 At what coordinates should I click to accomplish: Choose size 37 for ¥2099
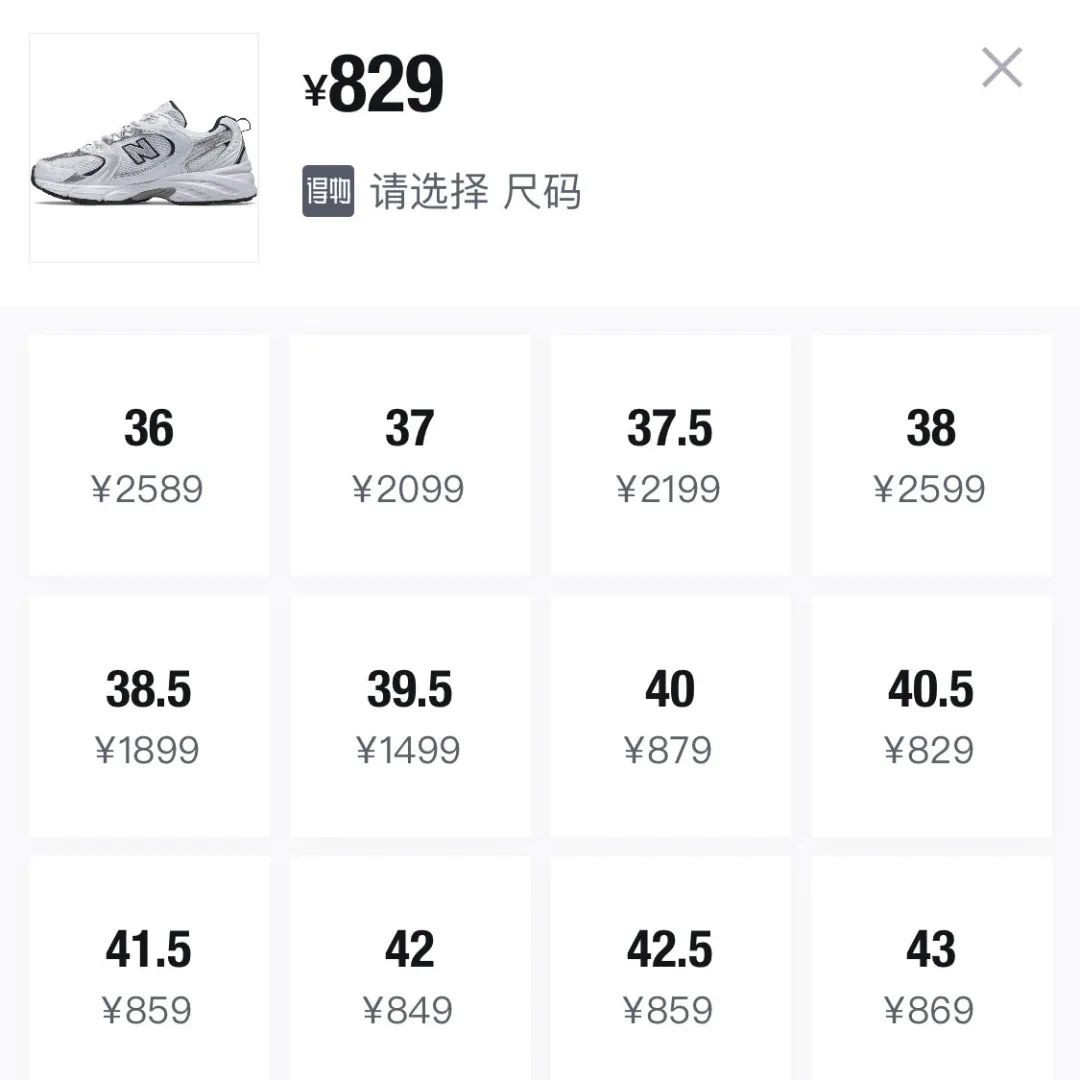pyautogui.click(x=409, y=455)
